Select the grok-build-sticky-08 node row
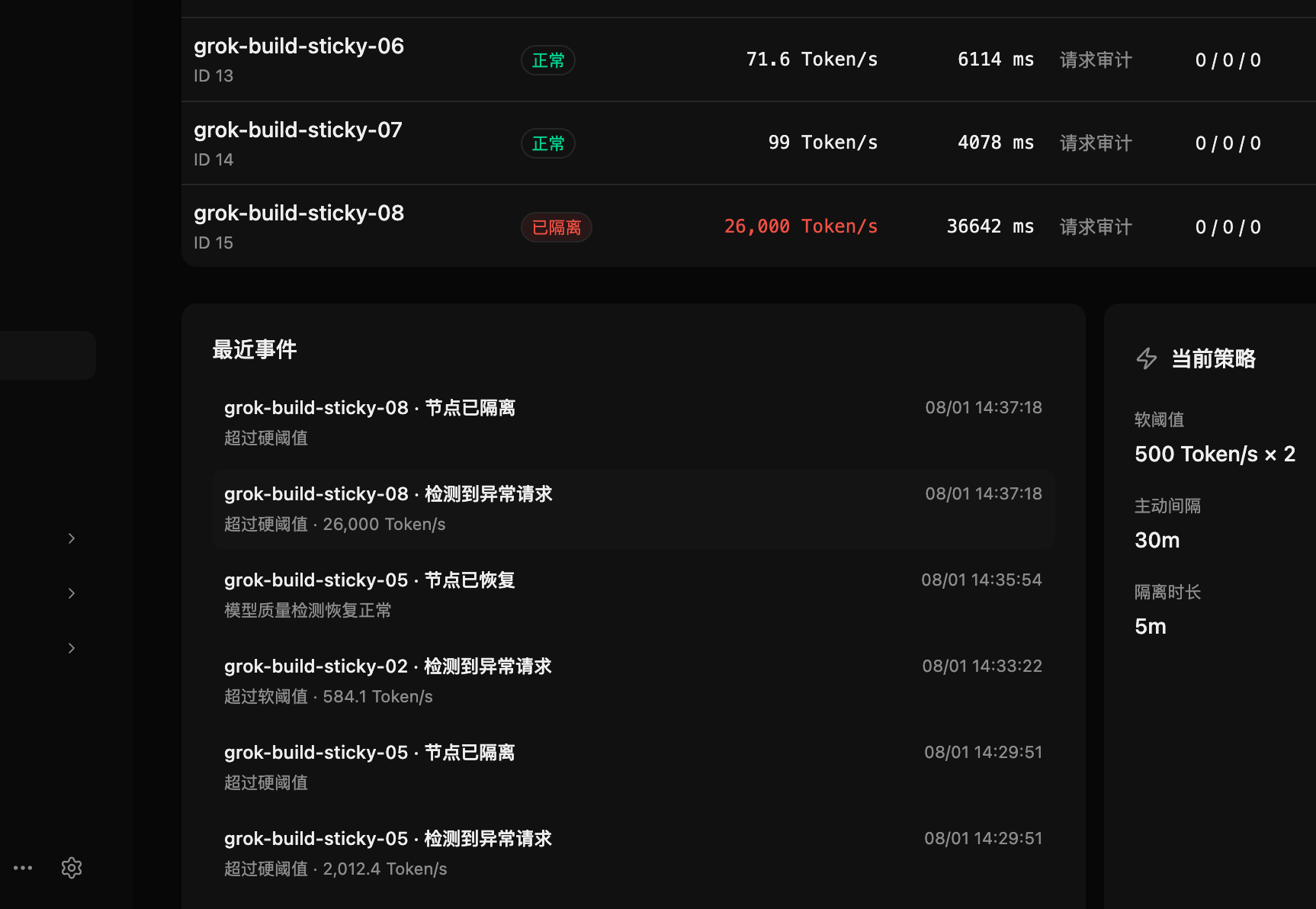Image resolution: width=1316 pixels, height=909 pixels. (x=749, y=226)
